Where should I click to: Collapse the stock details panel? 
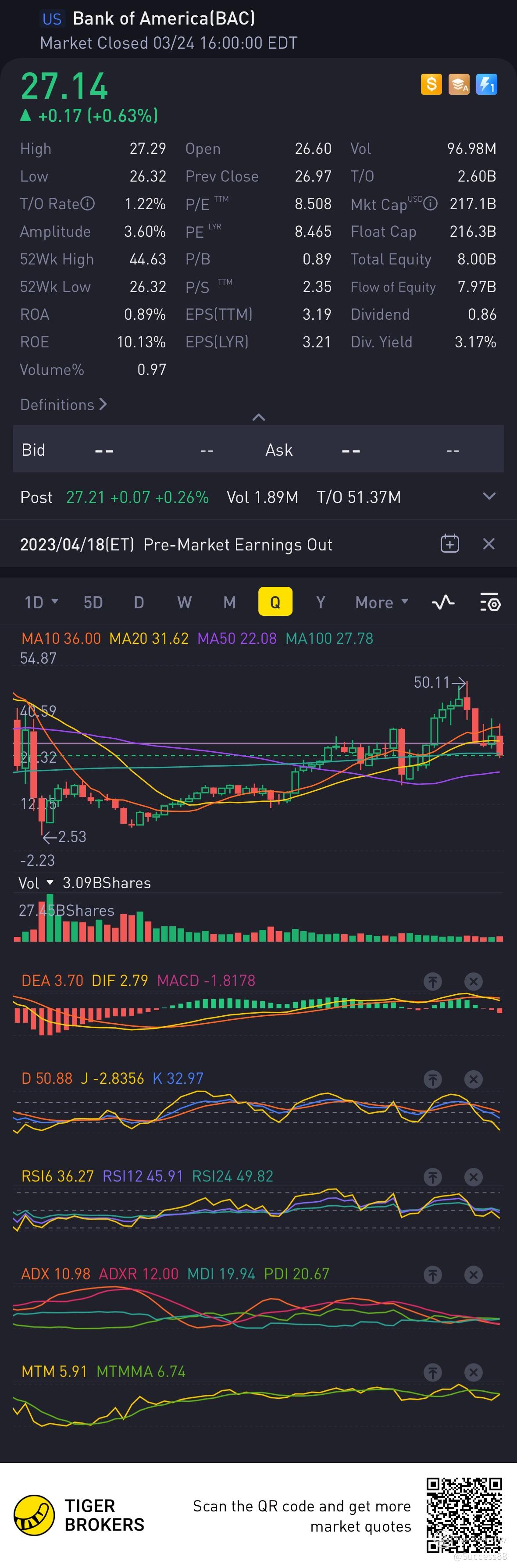tap(259, 418)
